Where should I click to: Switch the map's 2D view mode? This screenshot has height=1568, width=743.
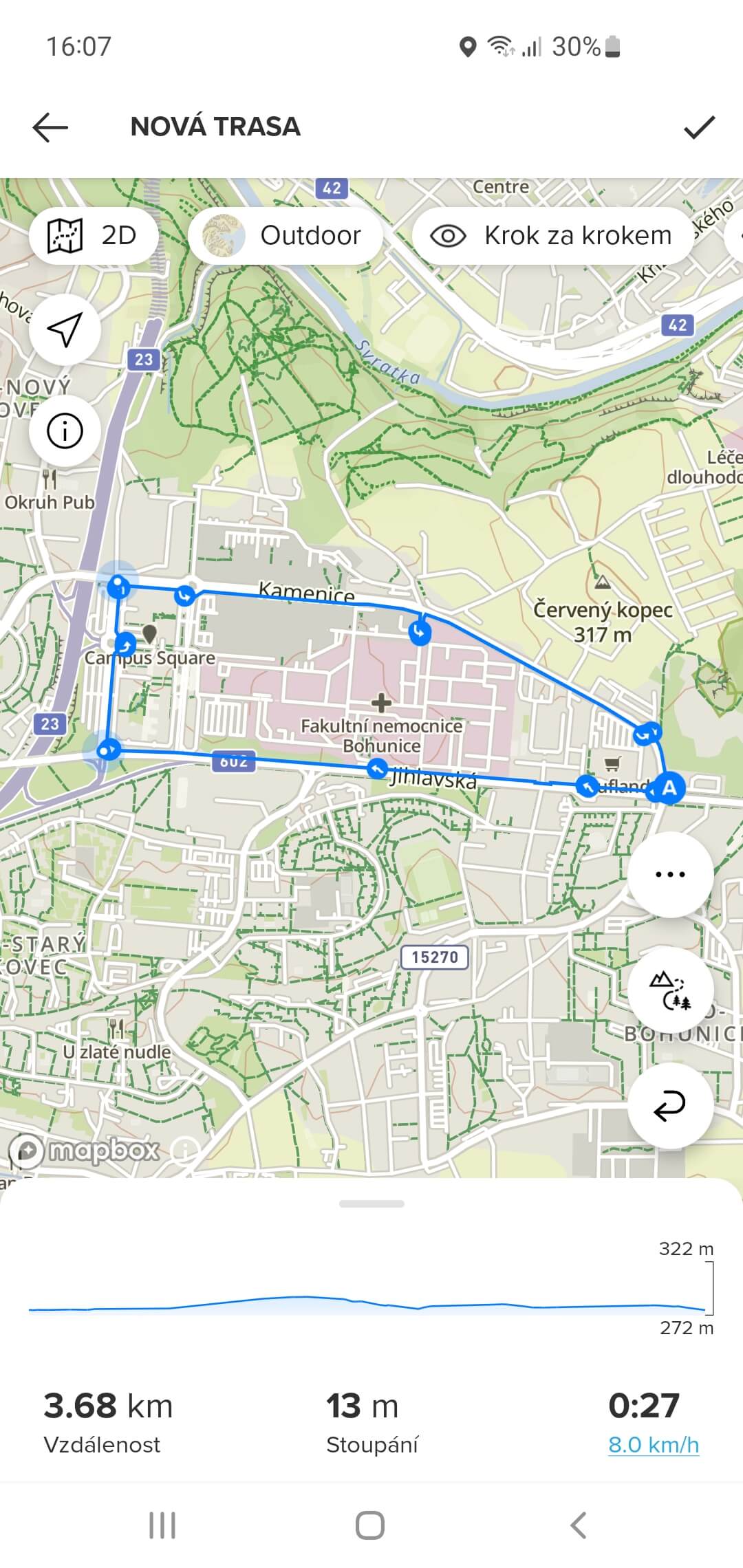point(94,236)
